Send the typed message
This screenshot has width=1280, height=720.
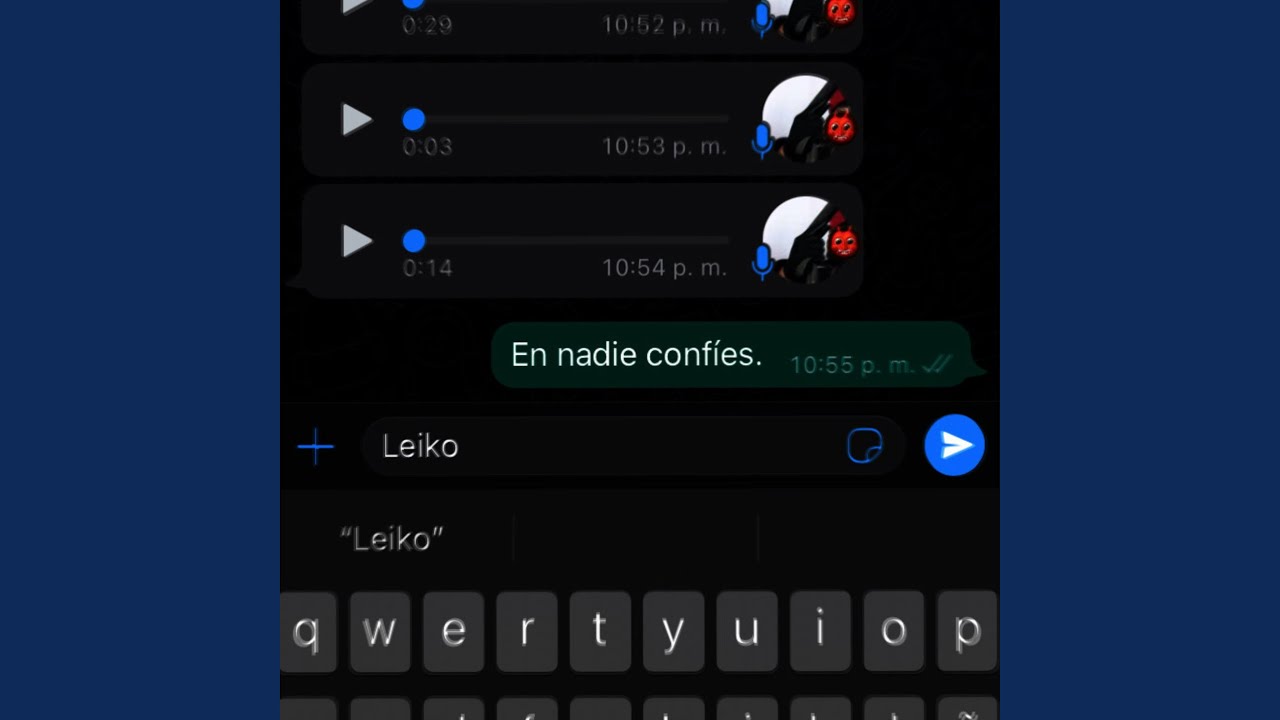pyautogui.click(x=954, y=445)
